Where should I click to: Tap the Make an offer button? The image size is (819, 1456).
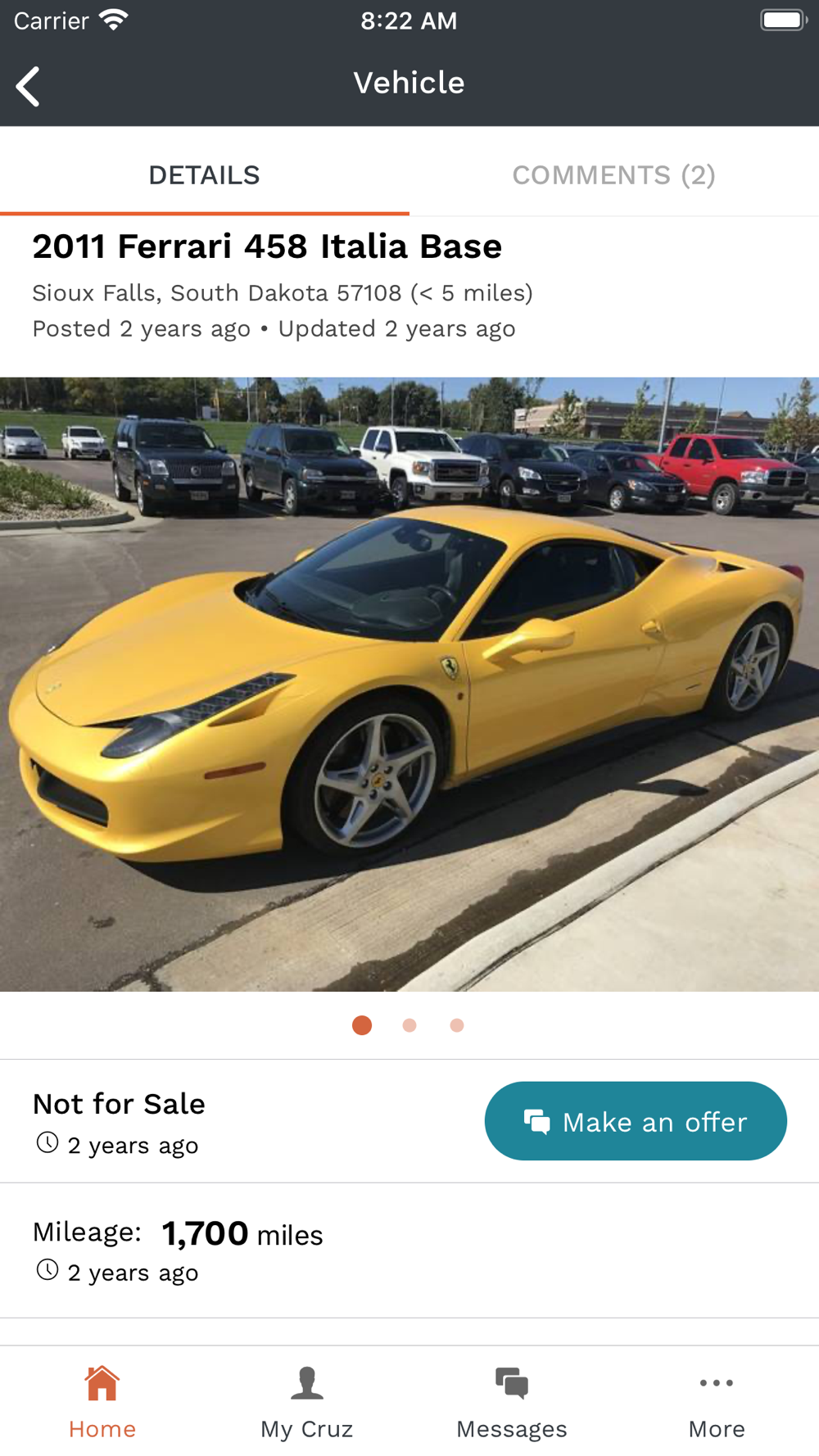[636, 1121]
